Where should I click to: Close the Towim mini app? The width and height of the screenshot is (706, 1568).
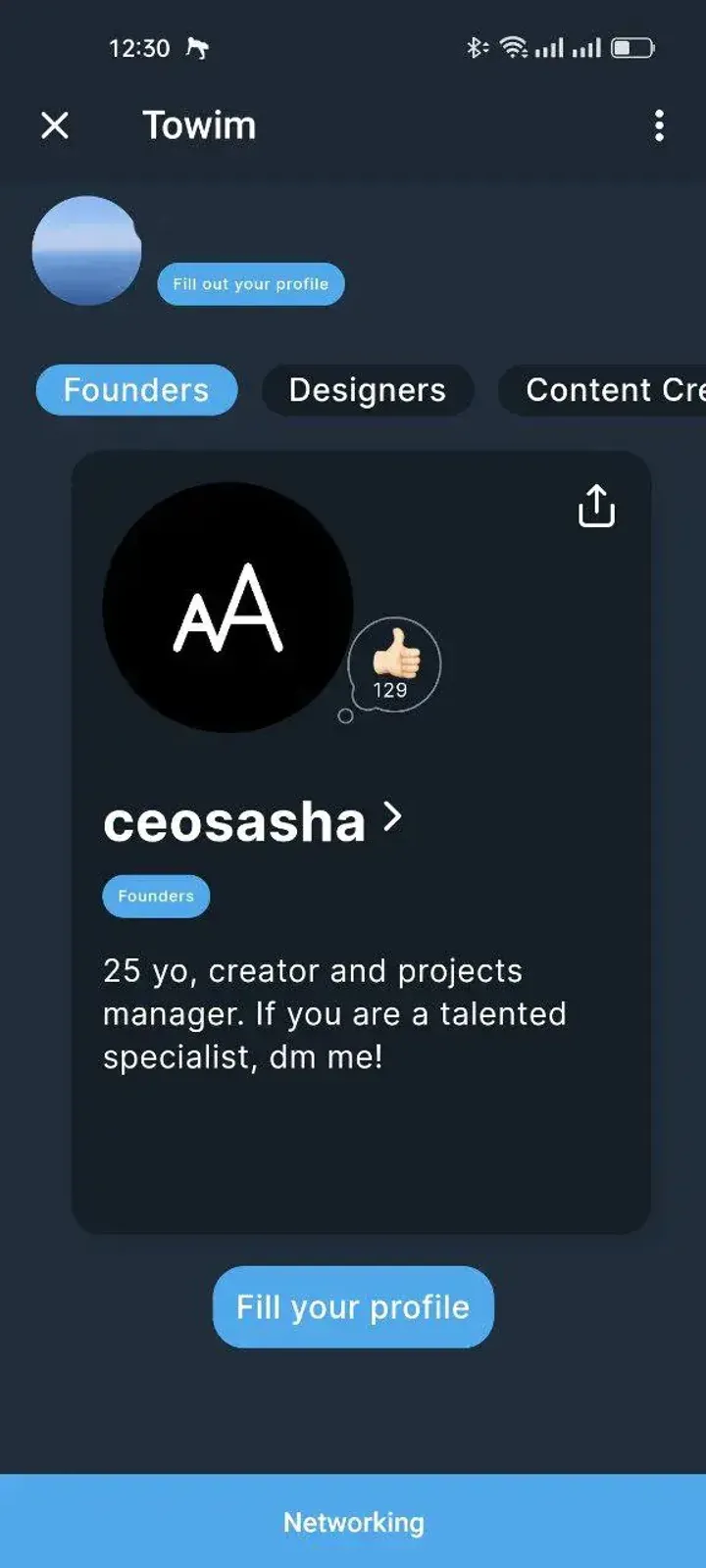[x=55, y=125]
